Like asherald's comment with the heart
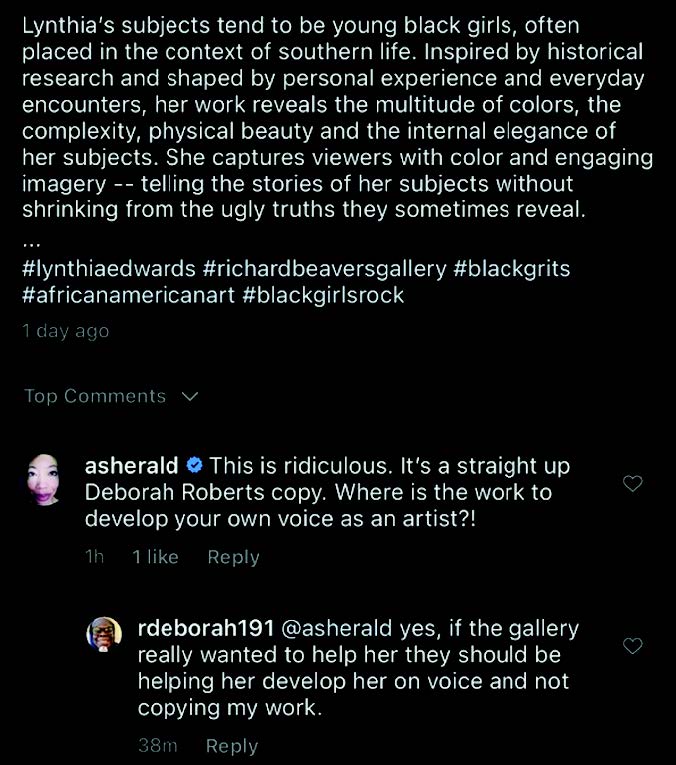The height and width of the screenshot is (765, 676). click(x=632, y=484)
